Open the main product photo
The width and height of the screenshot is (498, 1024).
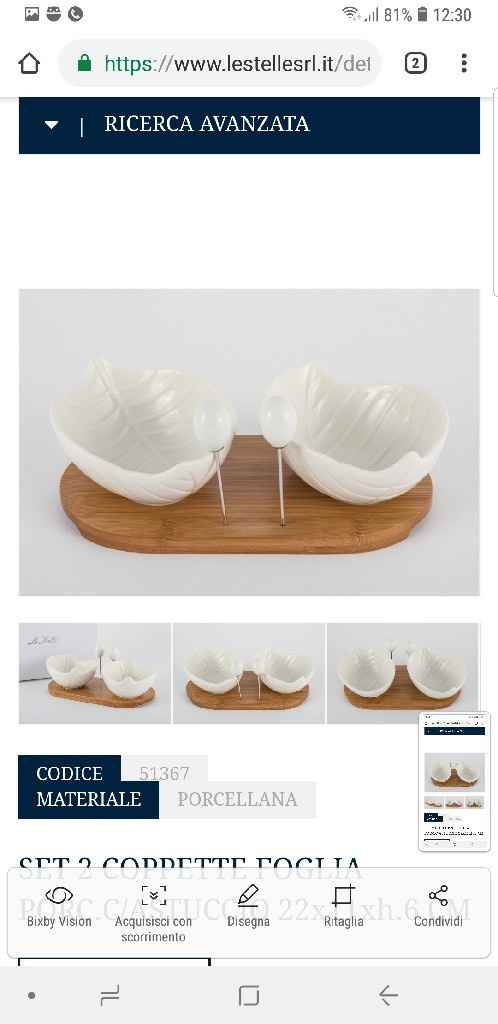(249, 442)
